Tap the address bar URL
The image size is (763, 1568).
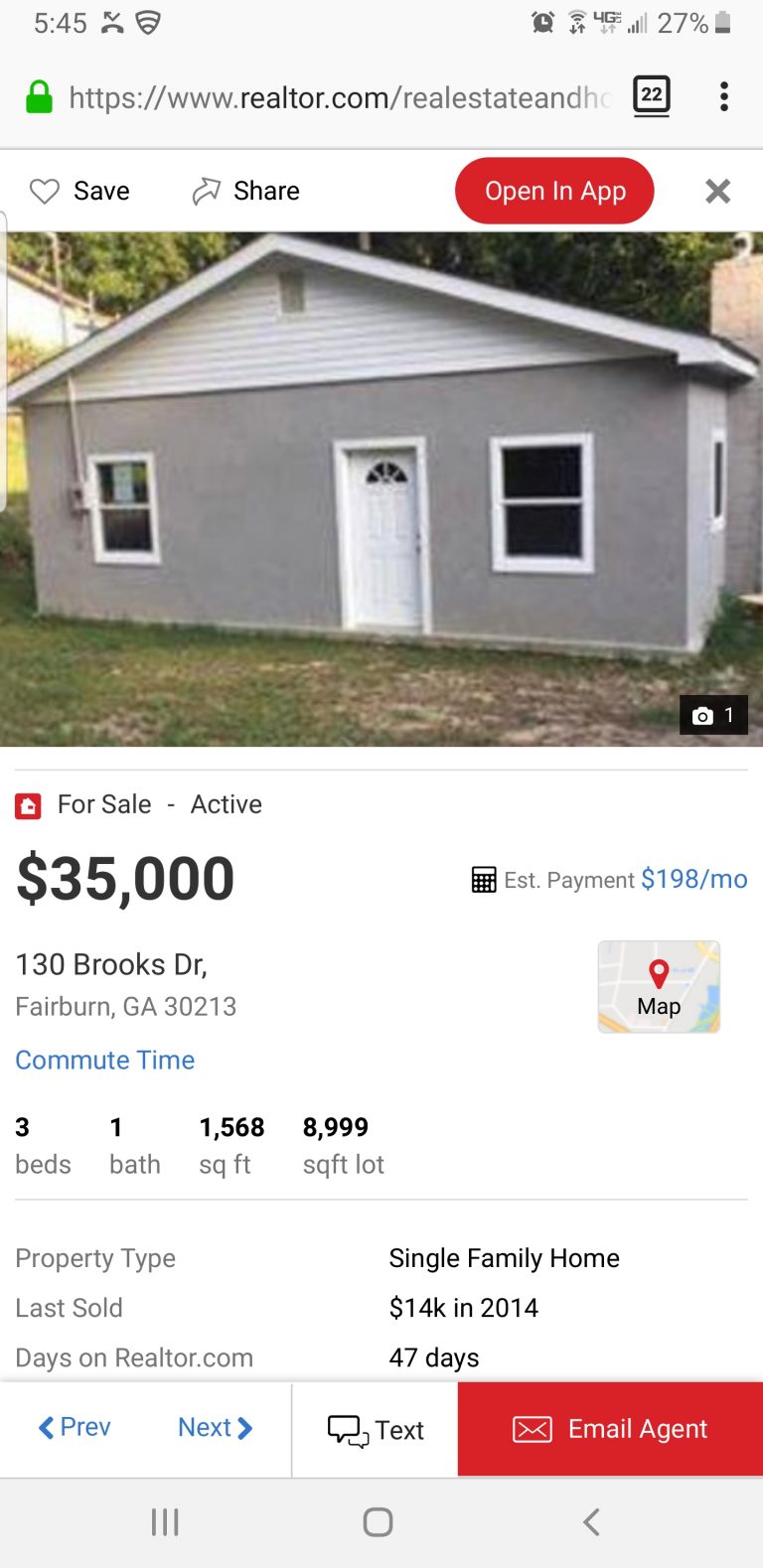(x=339, y=97)
